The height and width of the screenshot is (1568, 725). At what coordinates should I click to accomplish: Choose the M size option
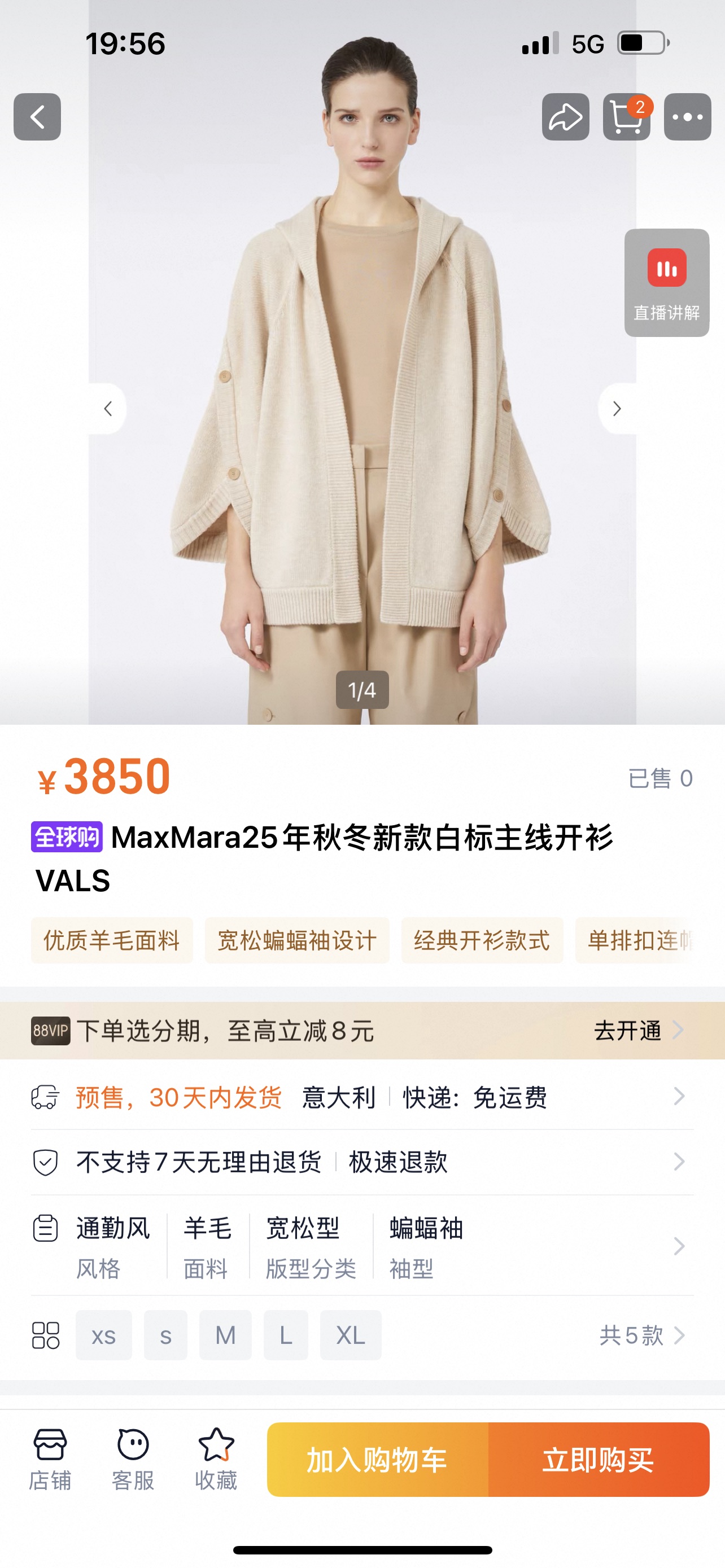(225, 1335)
